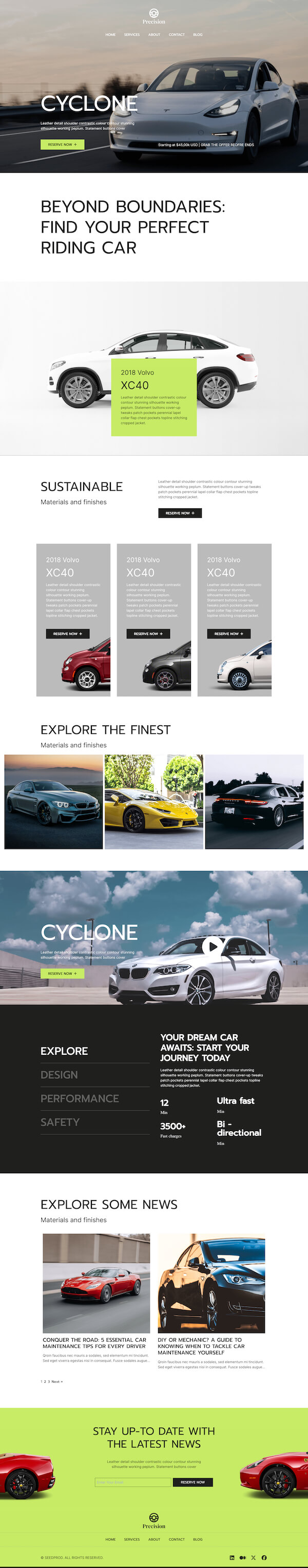Tap the green Reserve Now button on the hero banner
Image resolution: width=308 pixels, height=1568 pixels.
pos(62,144)
